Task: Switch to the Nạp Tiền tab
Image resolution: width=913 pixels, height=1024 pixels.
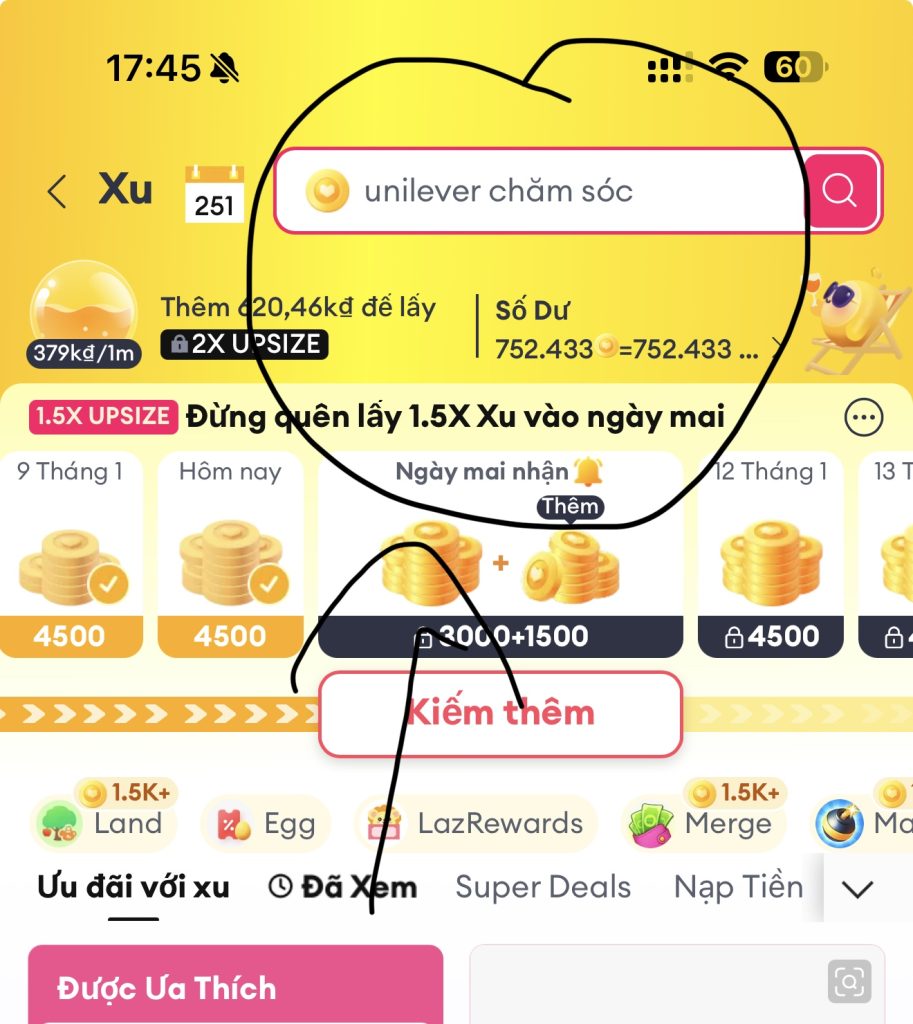Action: (738, 887)
